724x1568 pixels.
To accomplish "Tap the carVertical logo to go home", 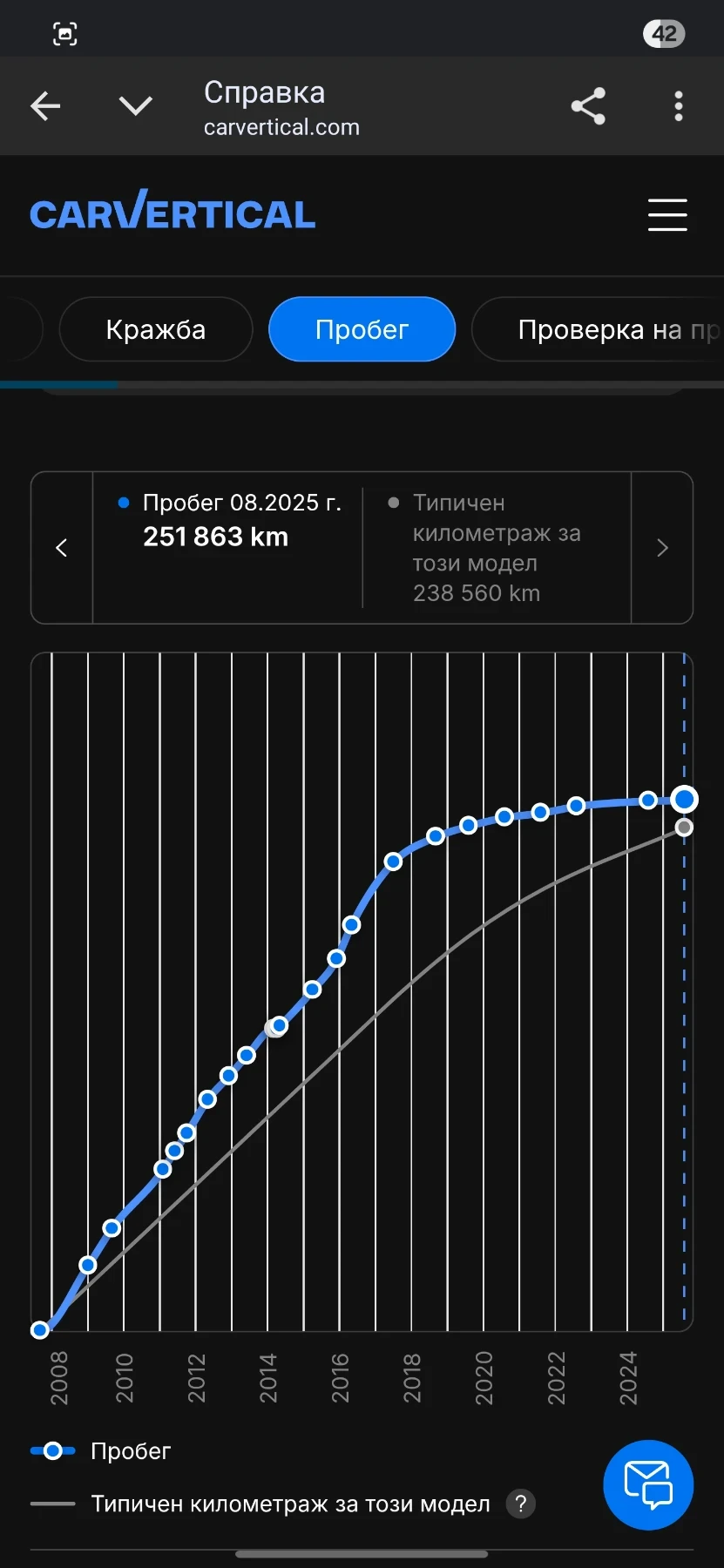I will click(x=173, y=213).
